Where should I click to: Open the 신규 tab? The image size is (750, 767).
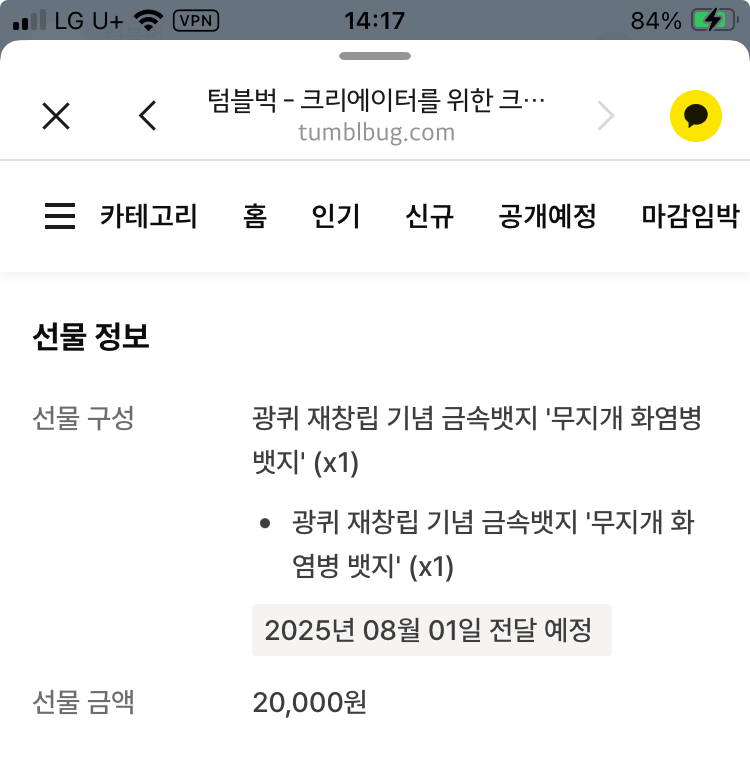coord(430,216)
